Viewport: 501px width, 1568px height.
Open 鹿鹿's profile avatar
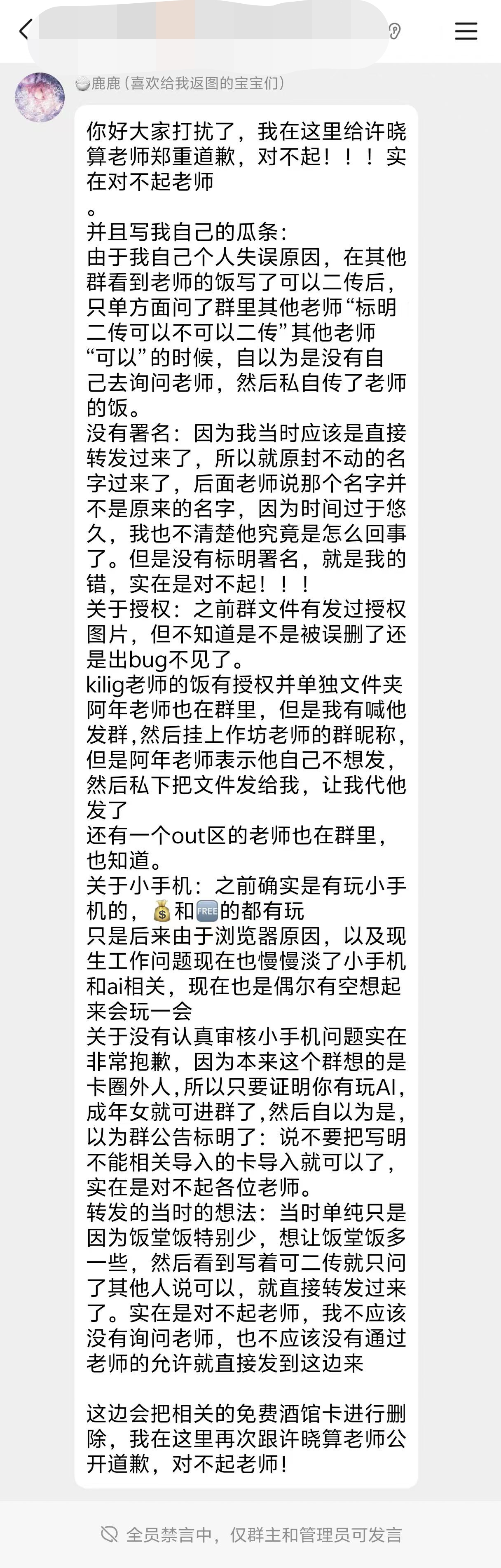click(40, 97)
